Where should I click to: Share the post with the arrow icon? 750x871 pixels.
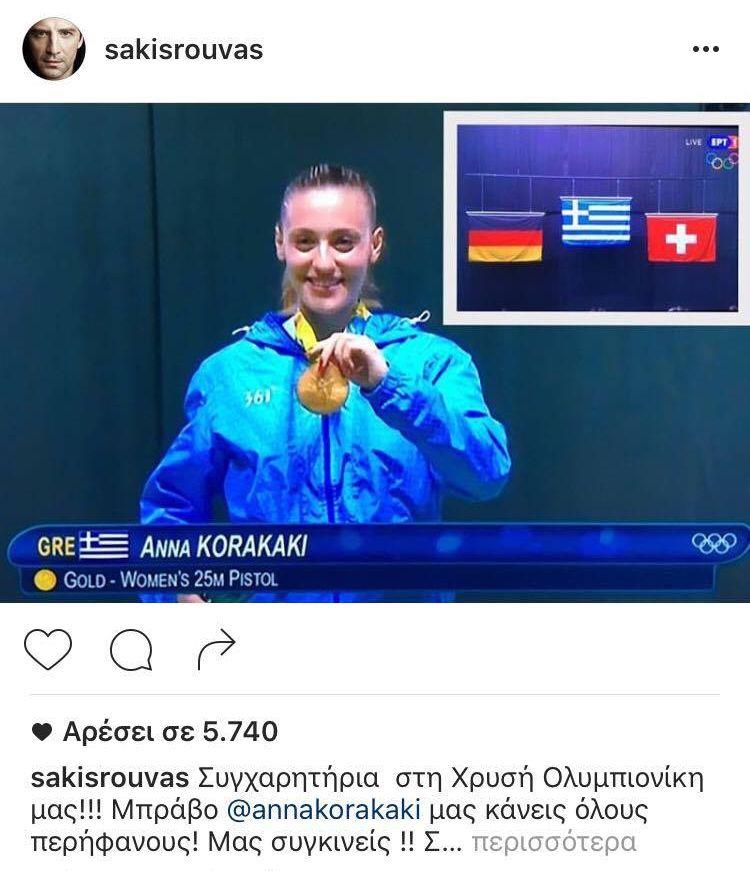(x=216, y=651)
